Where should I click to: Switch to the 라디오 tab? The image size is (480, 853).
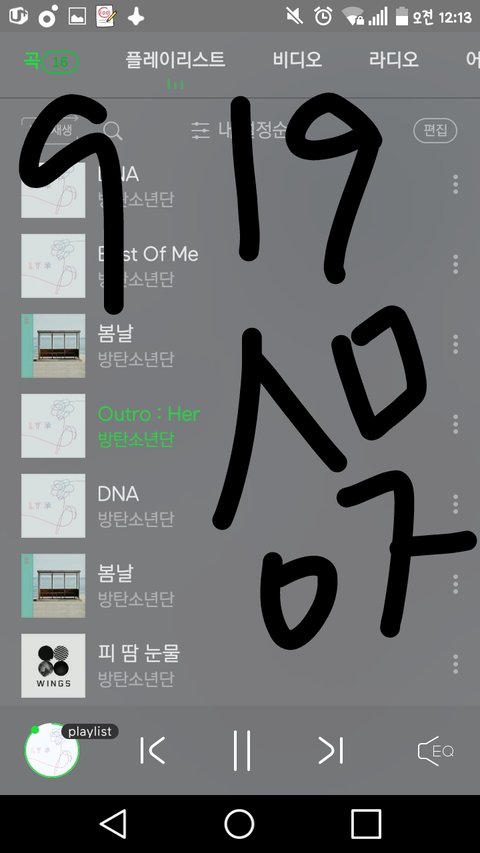pos(393,59)
